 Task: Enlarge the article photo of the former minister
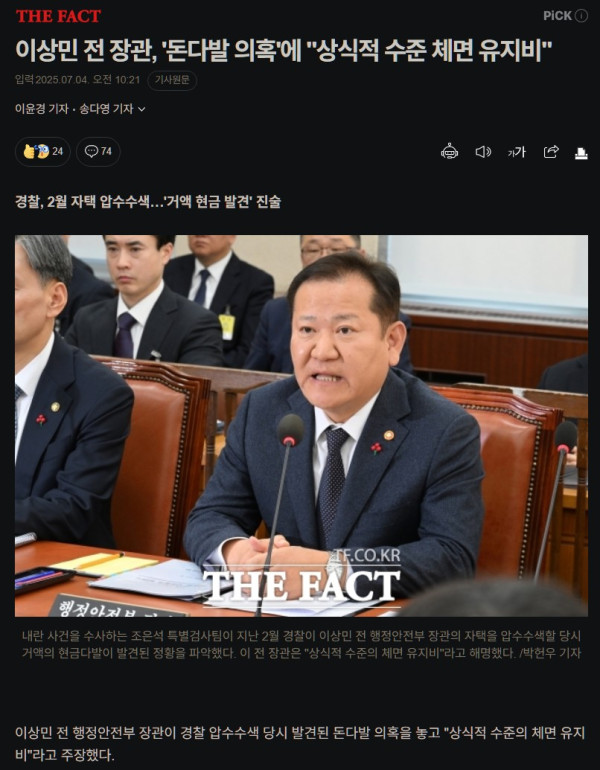(x=301, y=425)
